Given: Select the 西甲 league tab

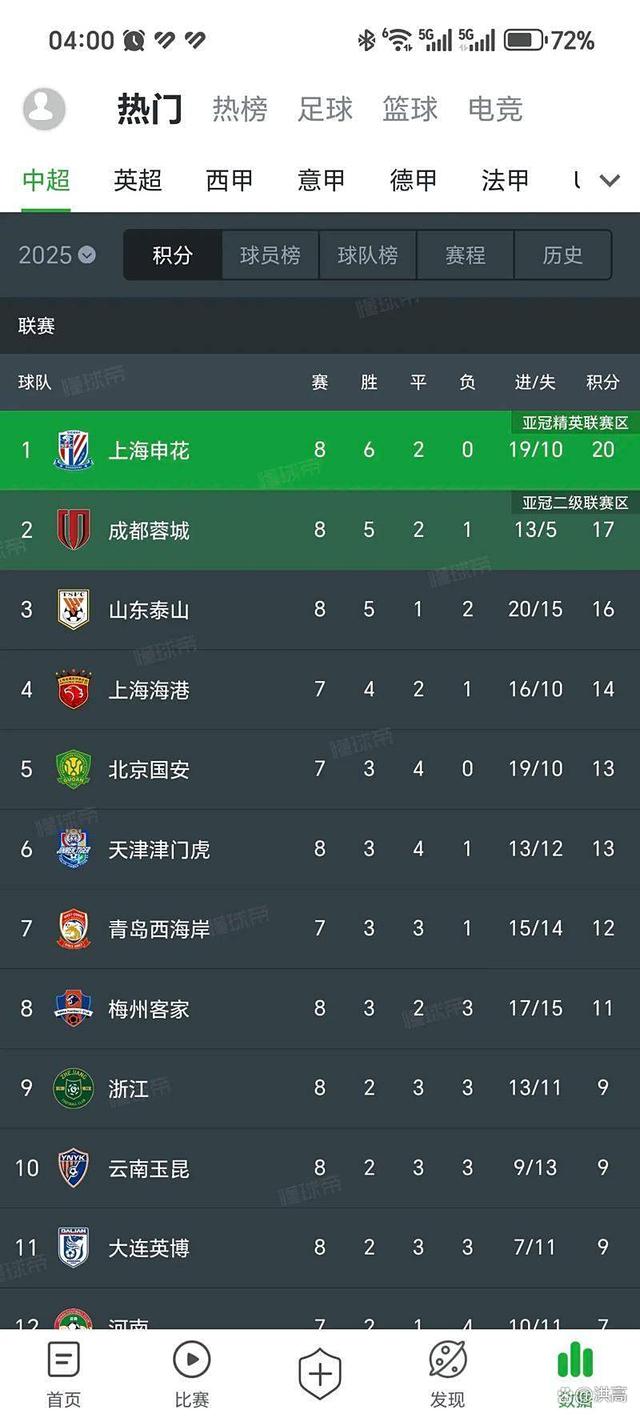Looking at the screenshot, I should tap(230, 180).
